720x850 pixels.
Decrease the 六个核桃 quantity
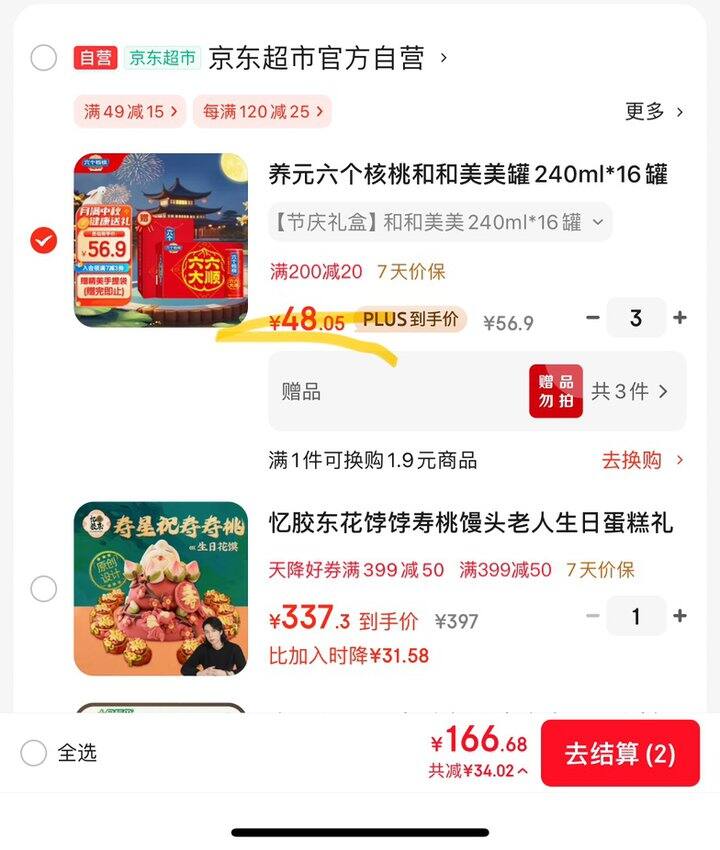[593, 318]
